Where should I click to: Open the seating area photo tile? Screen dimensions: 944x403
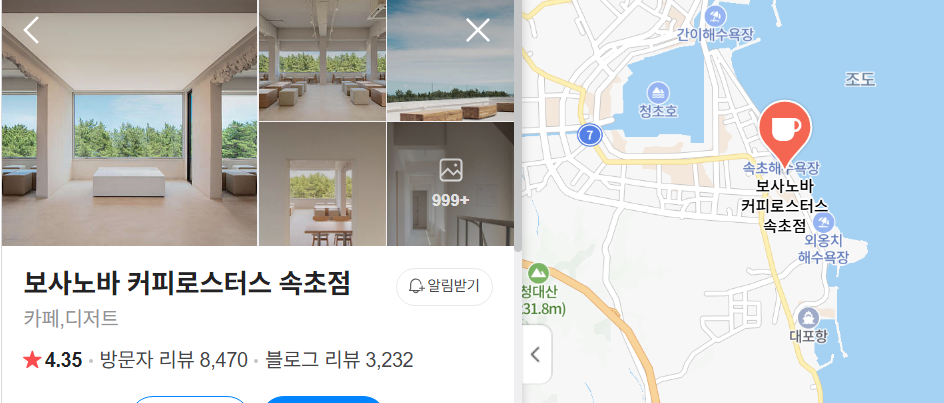[322, 60]
